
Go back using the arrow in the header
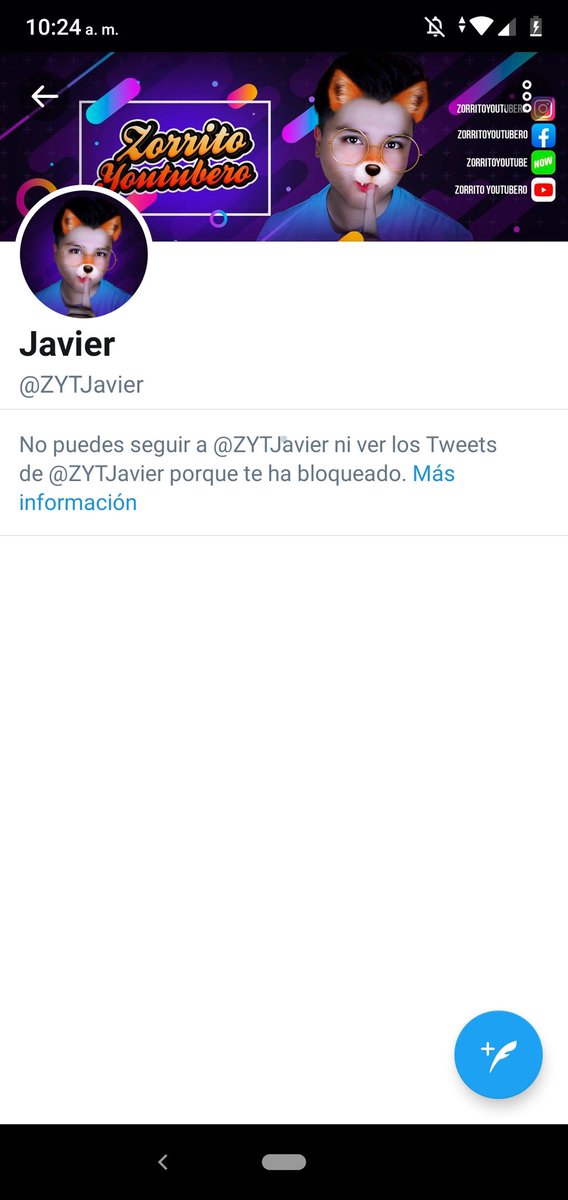[x=45, y=96]
